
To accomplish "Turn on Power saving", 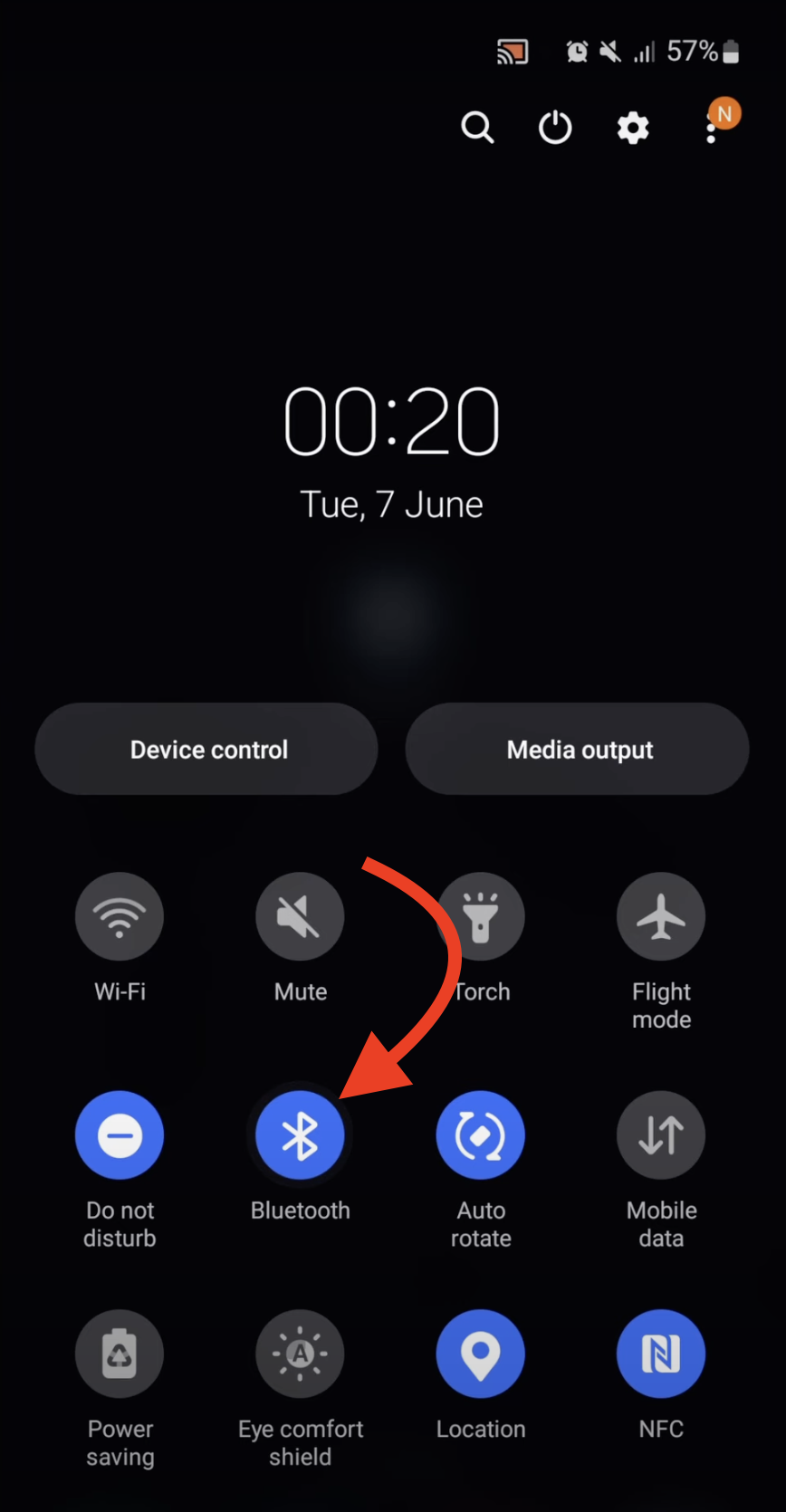I will (x=120, y=1354).
